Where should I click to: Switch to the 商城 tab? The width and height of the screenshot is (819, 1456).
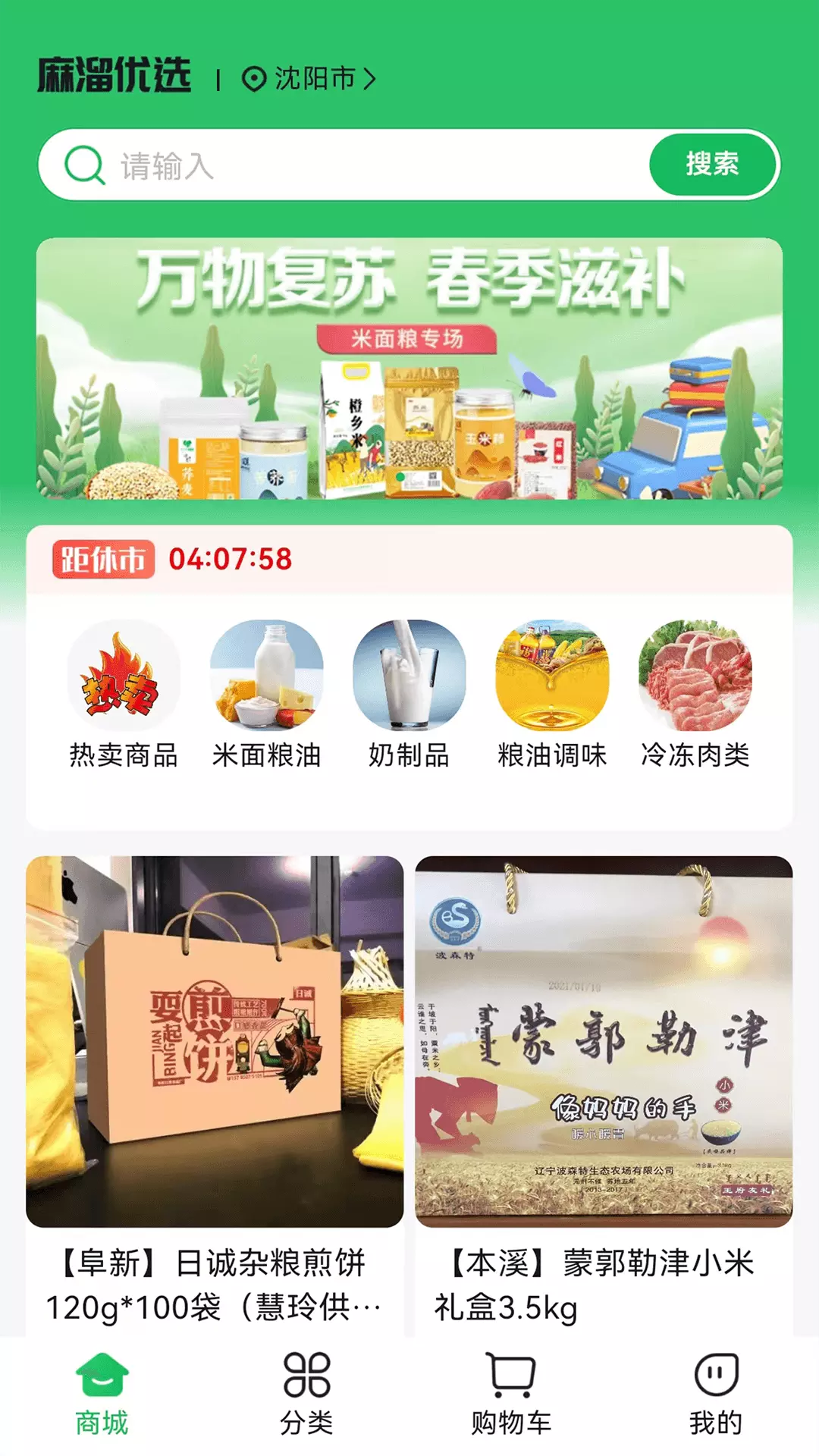point(102,1394)
